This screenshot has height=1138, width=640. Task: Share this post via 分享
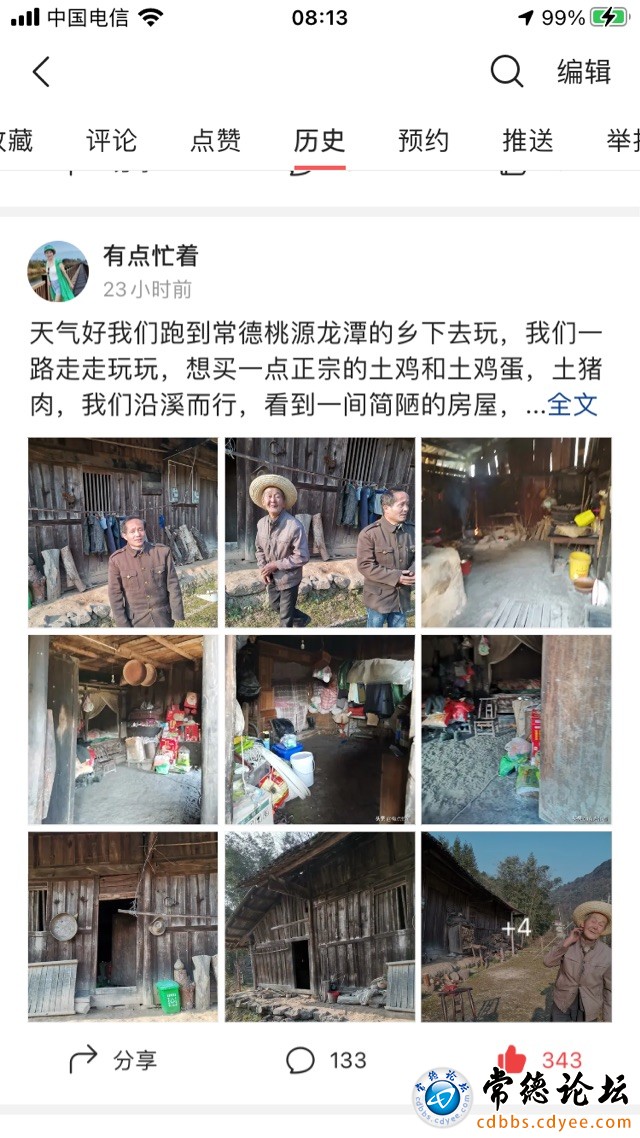(112, 1060)
